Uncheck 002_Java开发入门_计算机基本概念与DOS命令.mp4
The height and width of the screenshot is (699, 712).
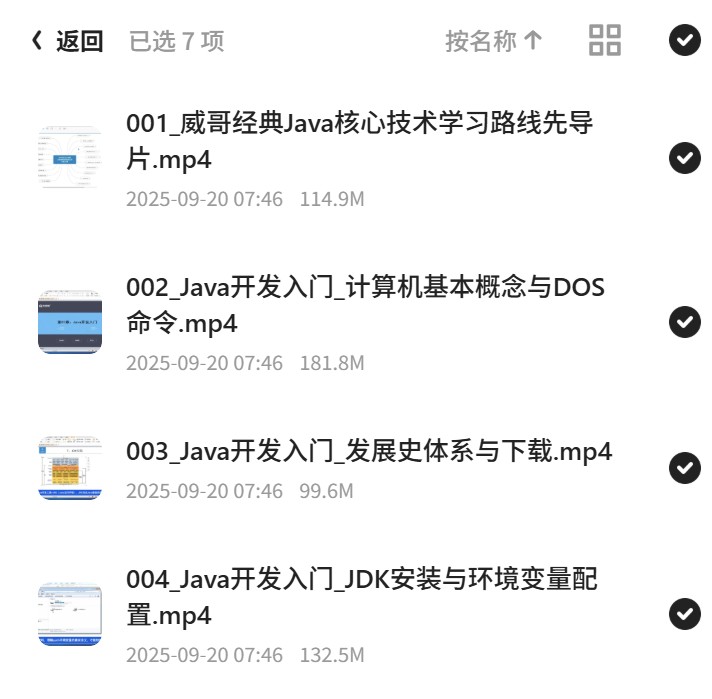pyautogui.click(x=684, y=322)
